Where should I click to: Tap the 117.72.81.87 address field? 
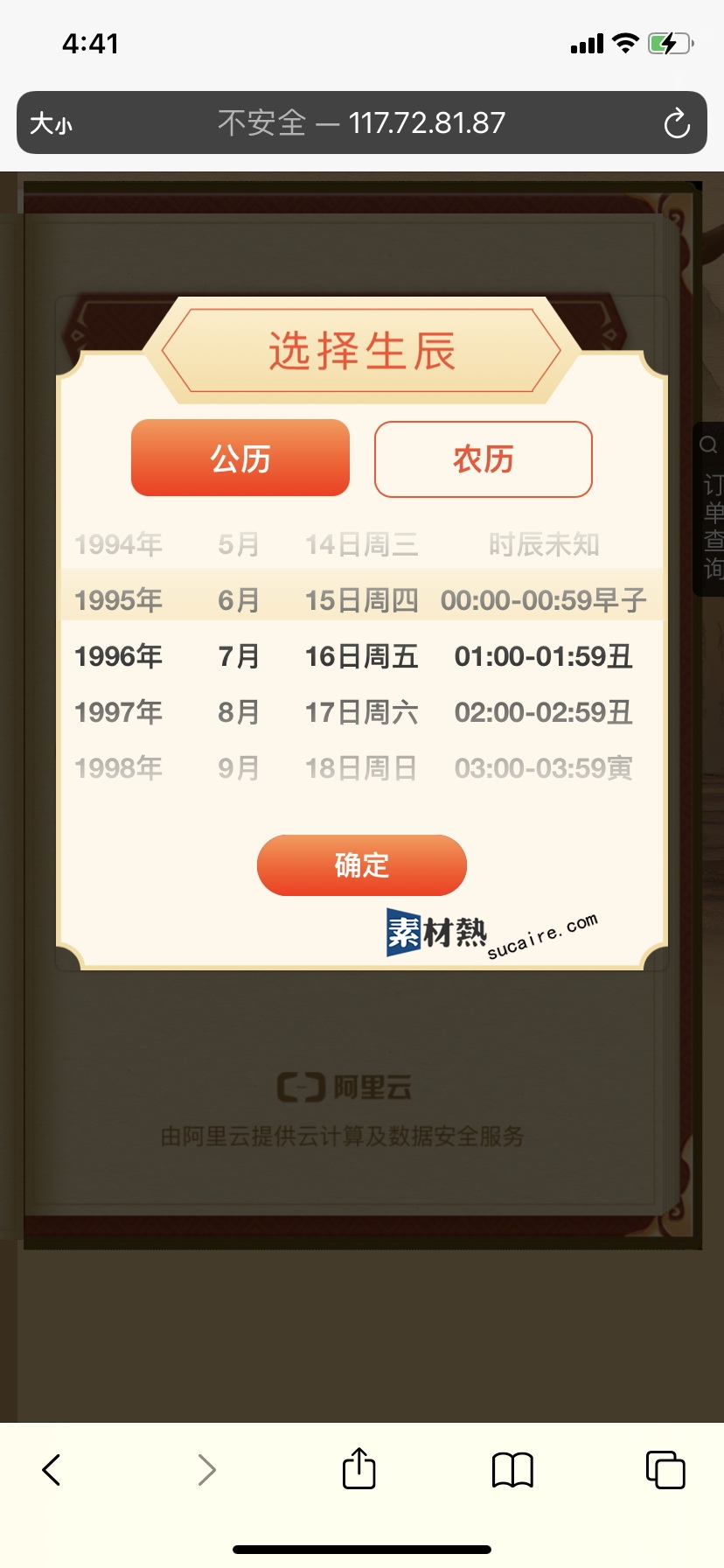tap(361, 123)
